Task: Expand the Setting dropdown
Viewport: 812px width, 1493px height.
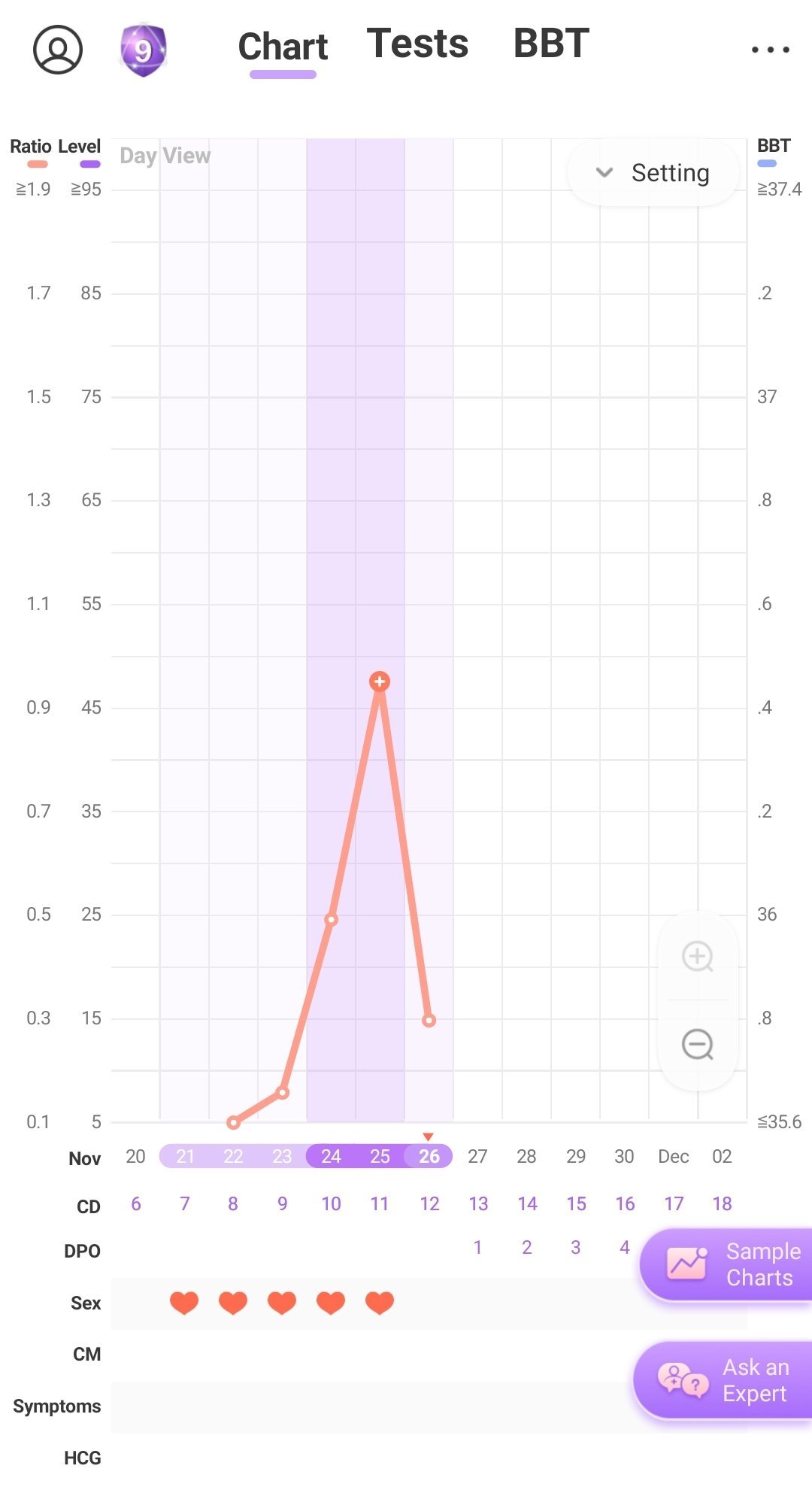Action: [x=653, y=173]
